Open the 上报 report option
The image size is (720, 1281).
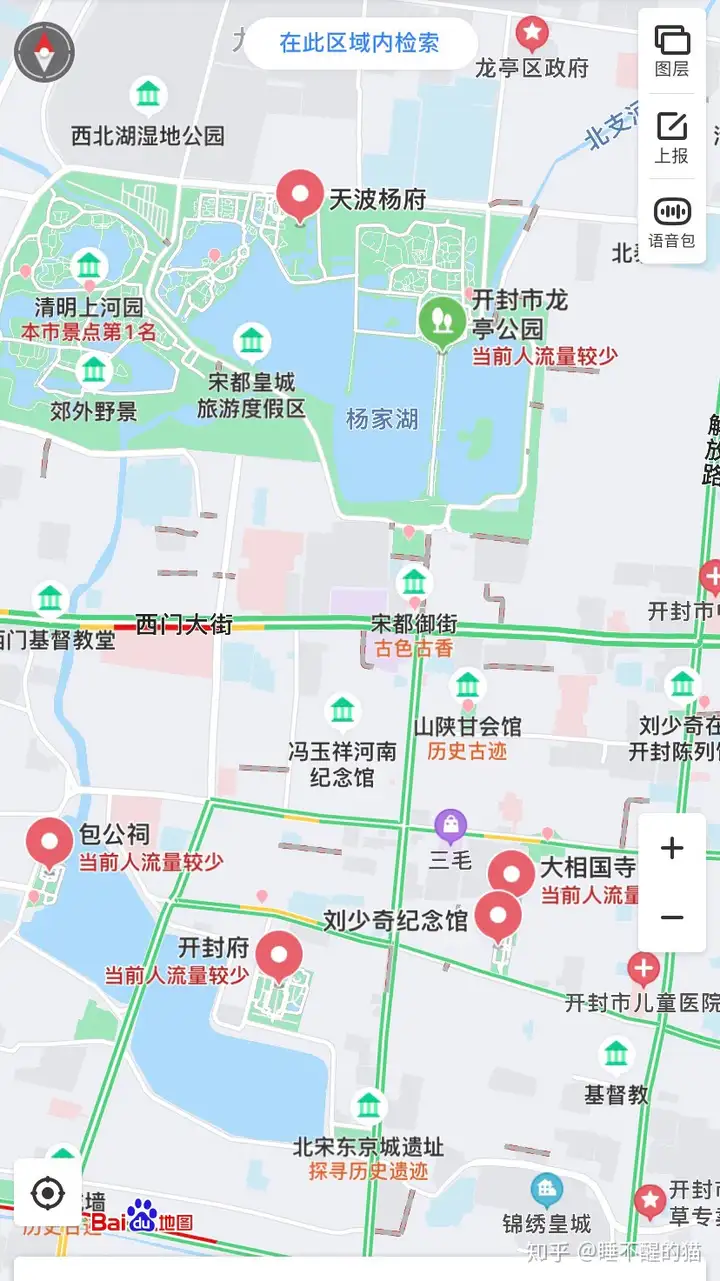(672, 137)
